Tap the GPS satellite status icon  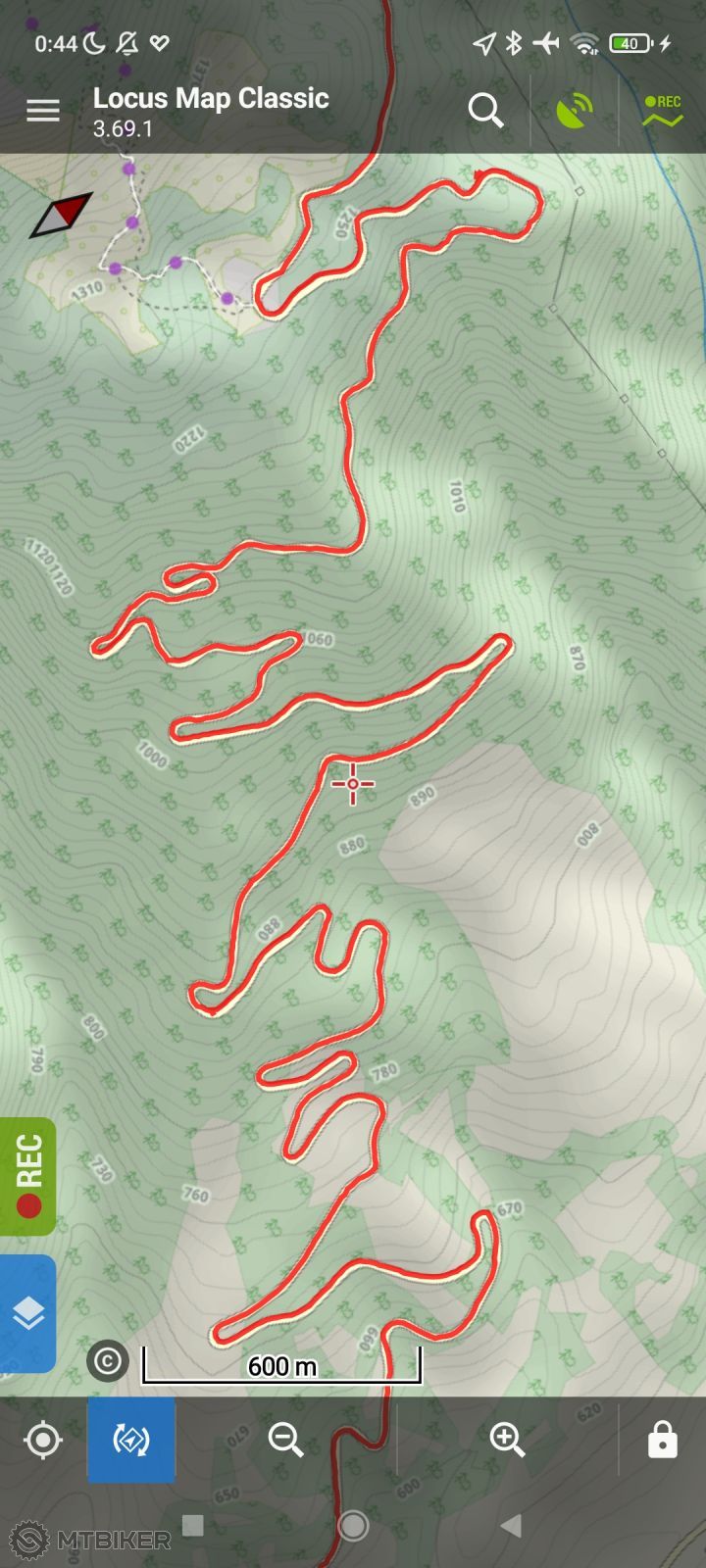point(576,111)
